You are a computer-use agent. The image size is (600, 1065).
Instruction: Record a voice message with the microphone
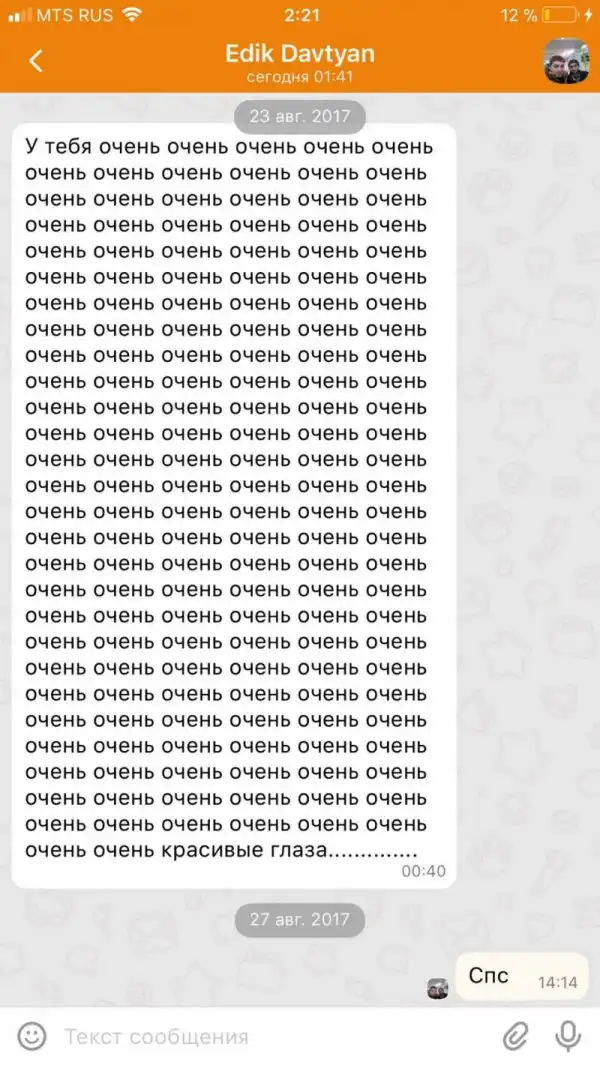[x=568, y=1036]
